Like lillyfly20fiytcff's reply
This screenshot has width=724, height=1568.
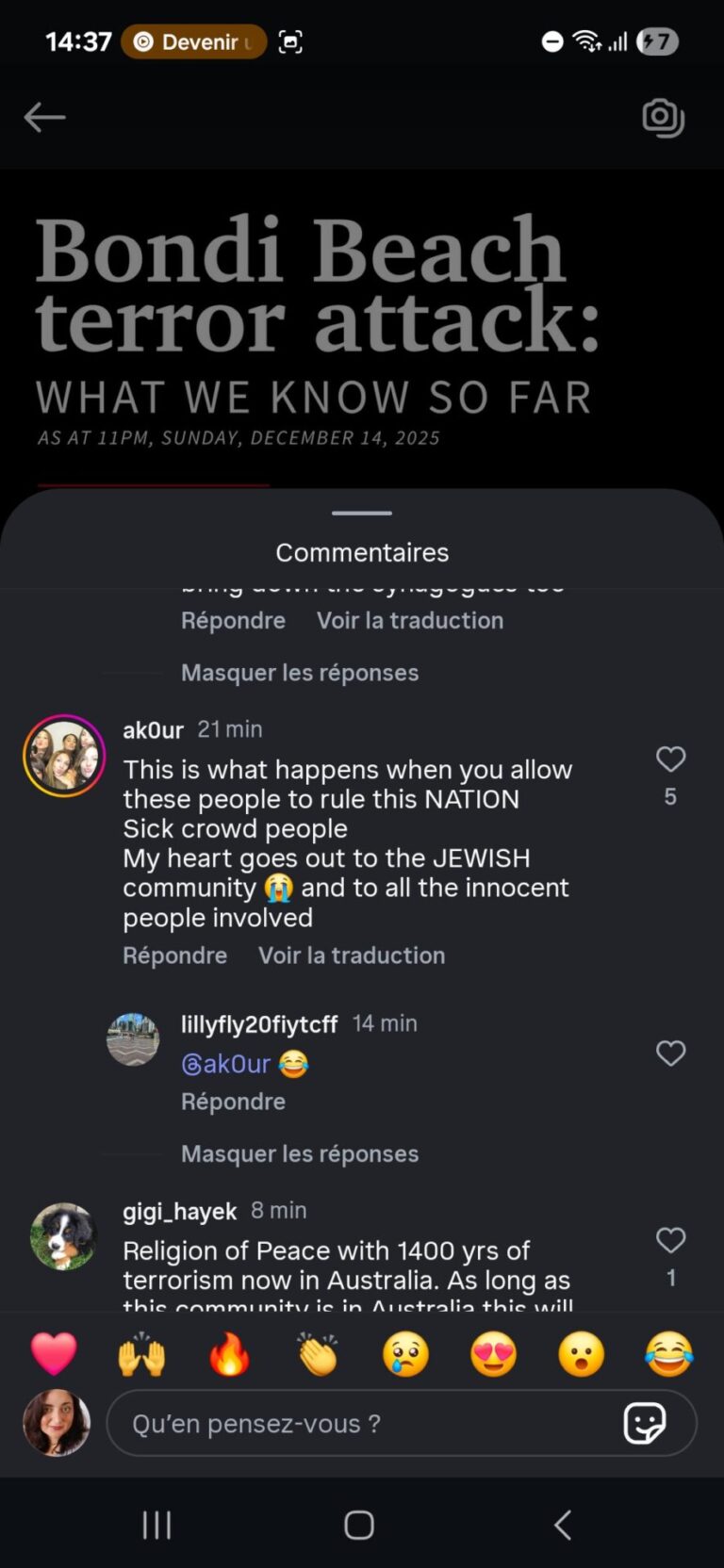point(670,1053)
